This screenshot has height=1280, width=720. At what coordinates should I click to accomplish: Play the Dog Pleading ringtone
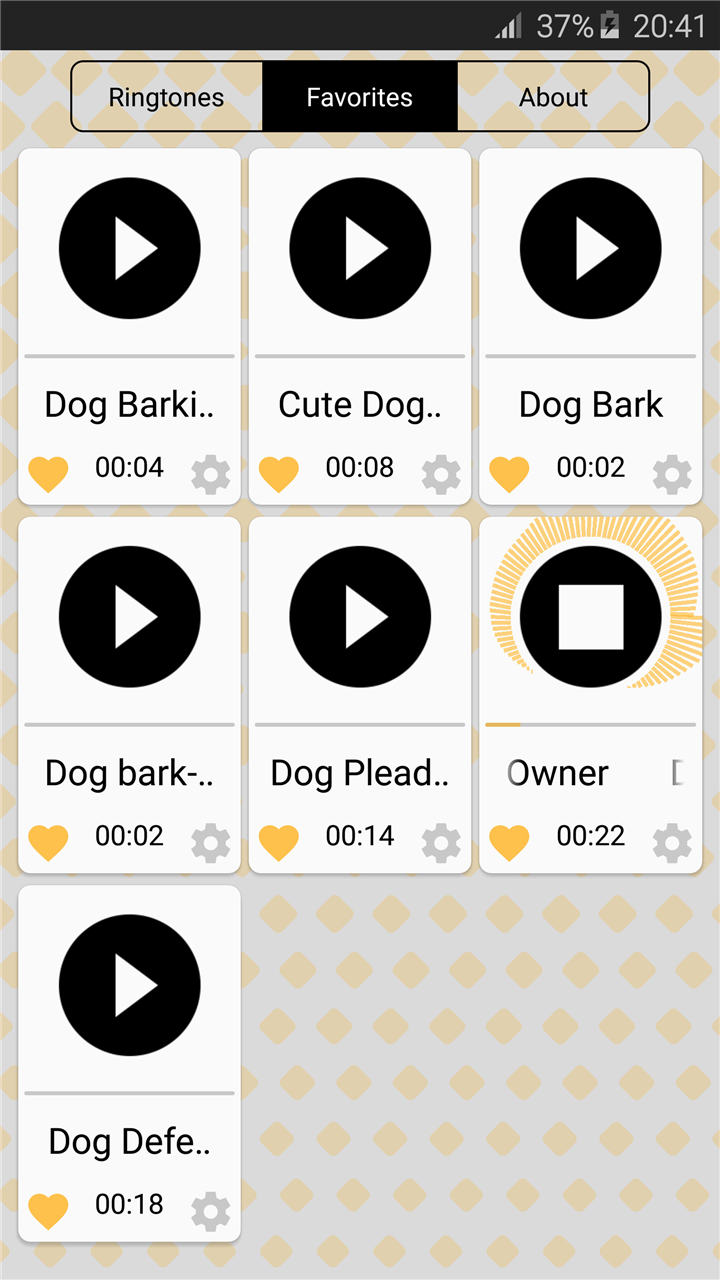tap(360, 616)
